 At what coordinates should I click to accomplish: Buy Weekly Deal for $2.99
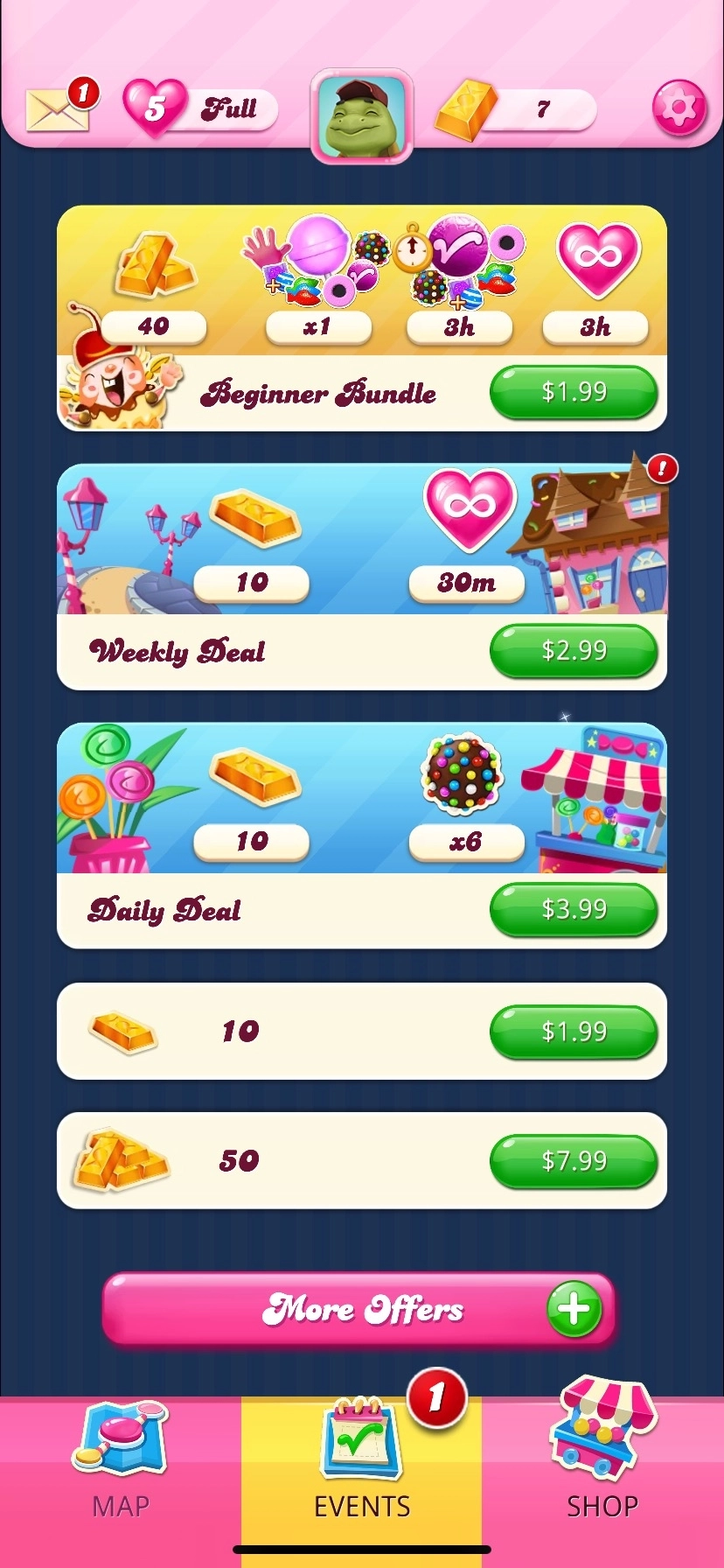(x=573, y=651)
